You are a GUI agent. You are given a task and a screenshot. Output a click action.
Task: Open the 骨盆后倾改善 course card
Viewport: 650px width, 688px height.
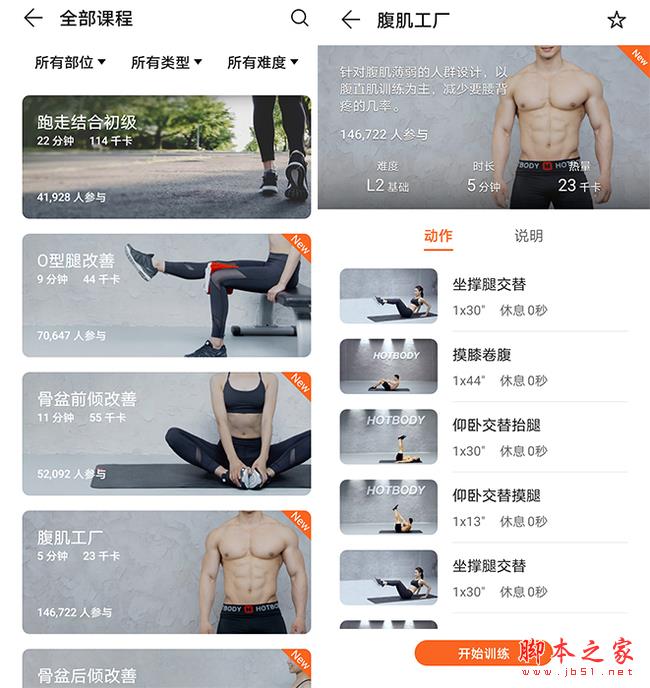click(x=166, y=669)
